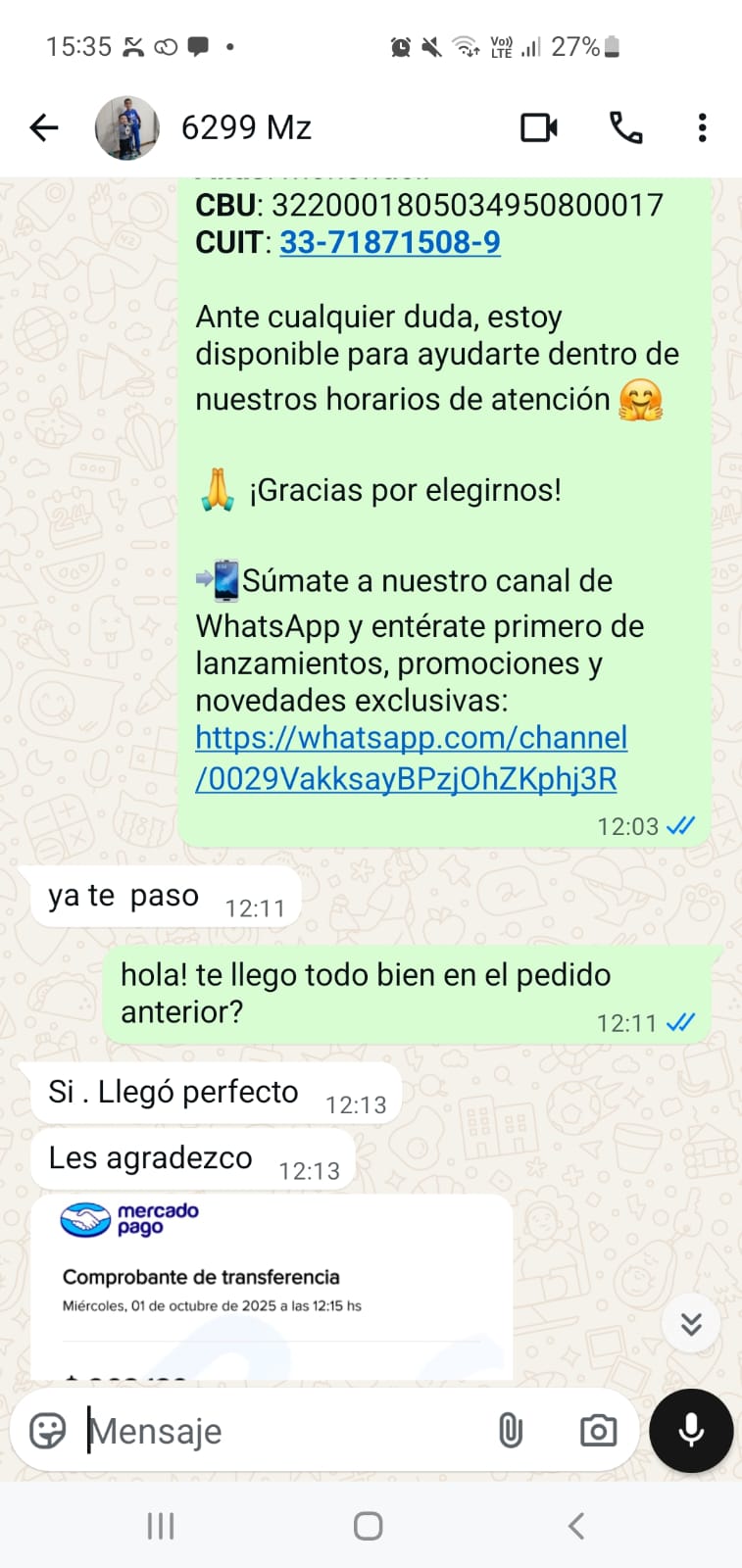
Task: Focus the Mensaje text field
Action: 284,1431
